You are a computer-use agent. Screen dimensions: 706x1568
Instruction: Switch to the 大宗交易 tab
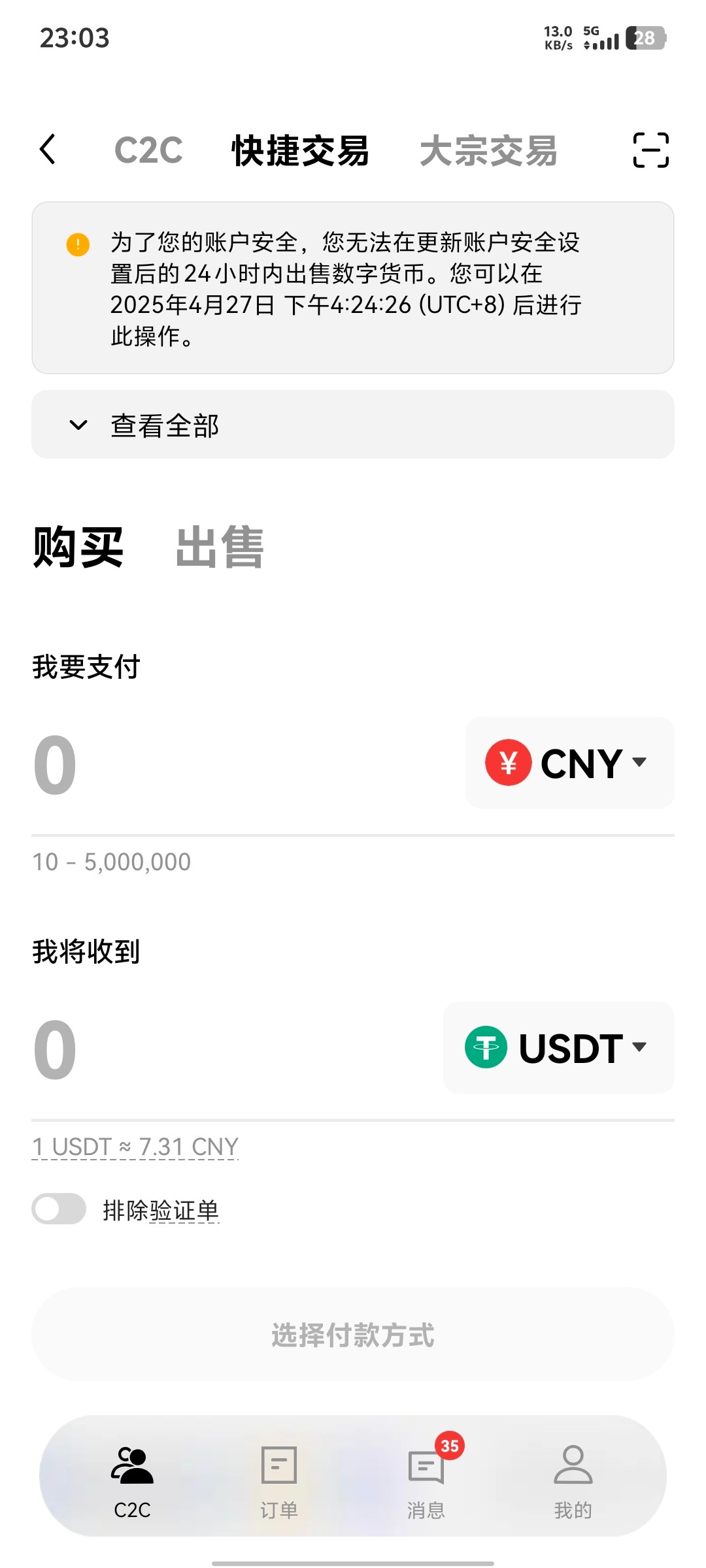coord(488,151)
